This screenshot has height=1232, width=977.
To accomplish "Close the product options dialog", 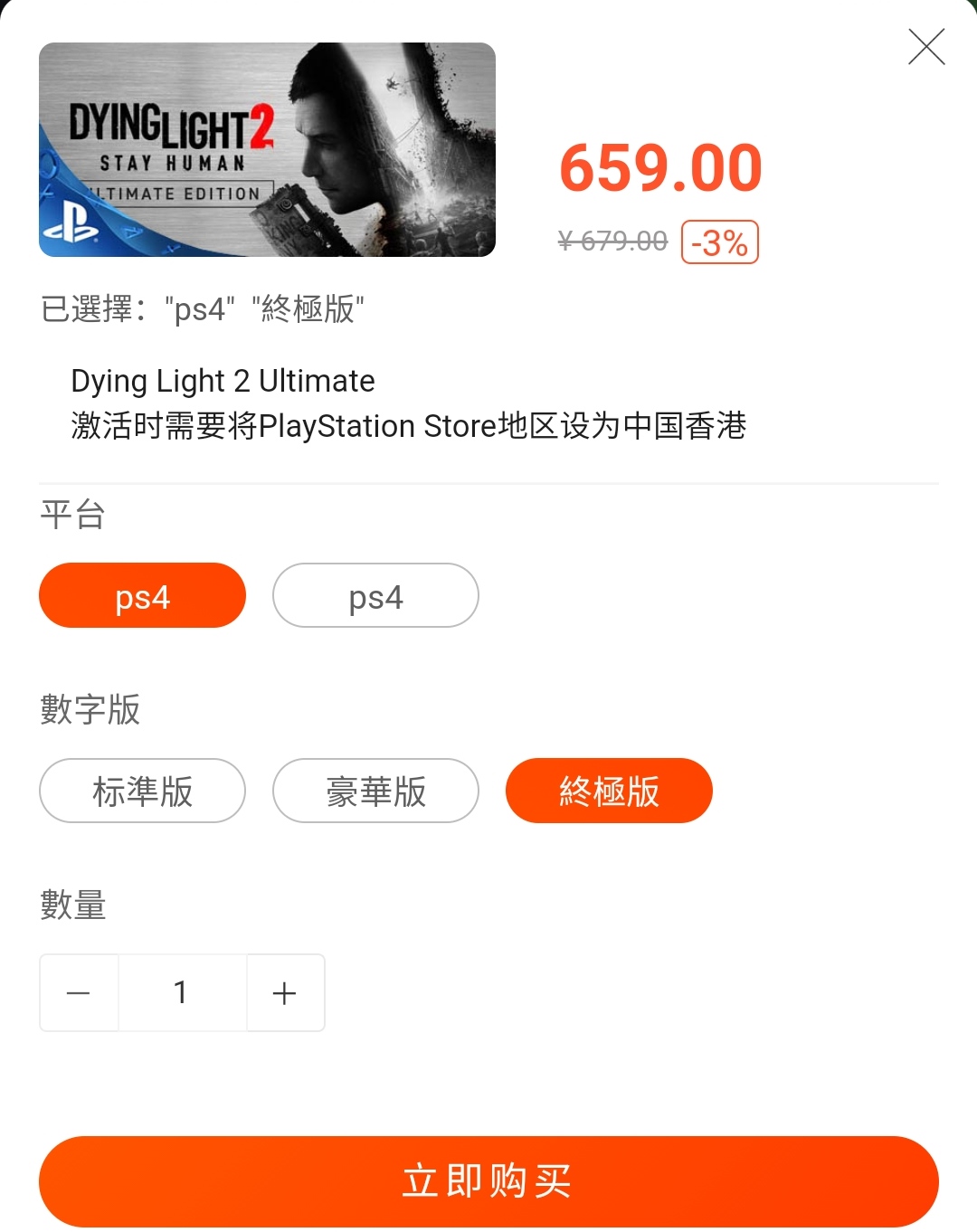I will point(926,47).
